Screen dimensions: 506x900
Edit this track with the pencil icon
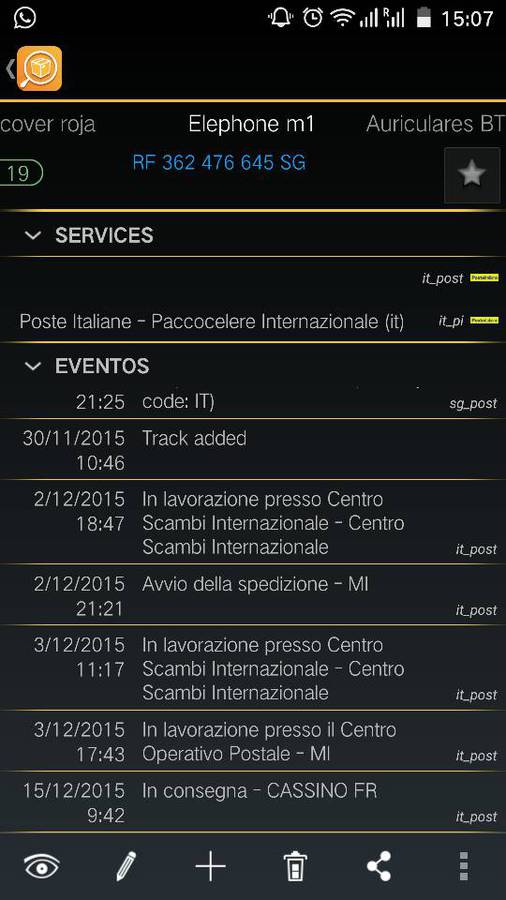tap(126, 866)
